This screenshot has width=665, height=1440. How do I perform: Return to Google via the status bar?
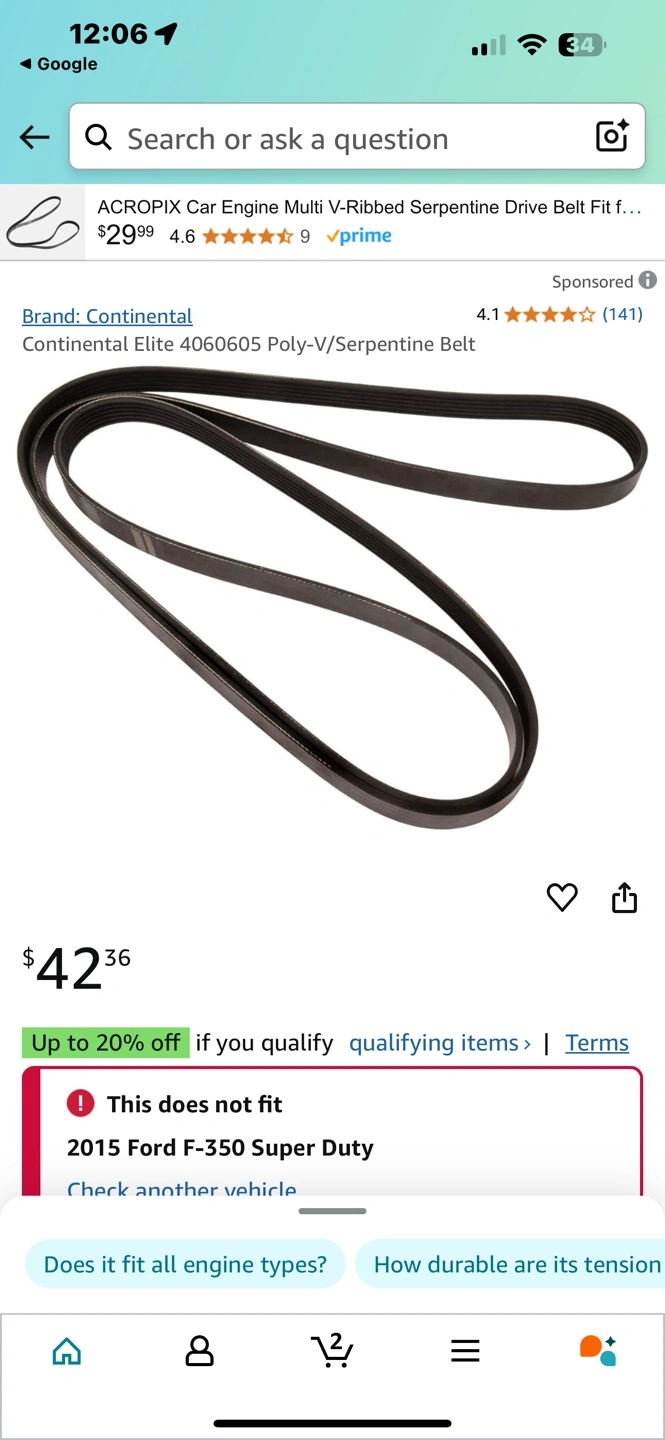coord(58,64)
